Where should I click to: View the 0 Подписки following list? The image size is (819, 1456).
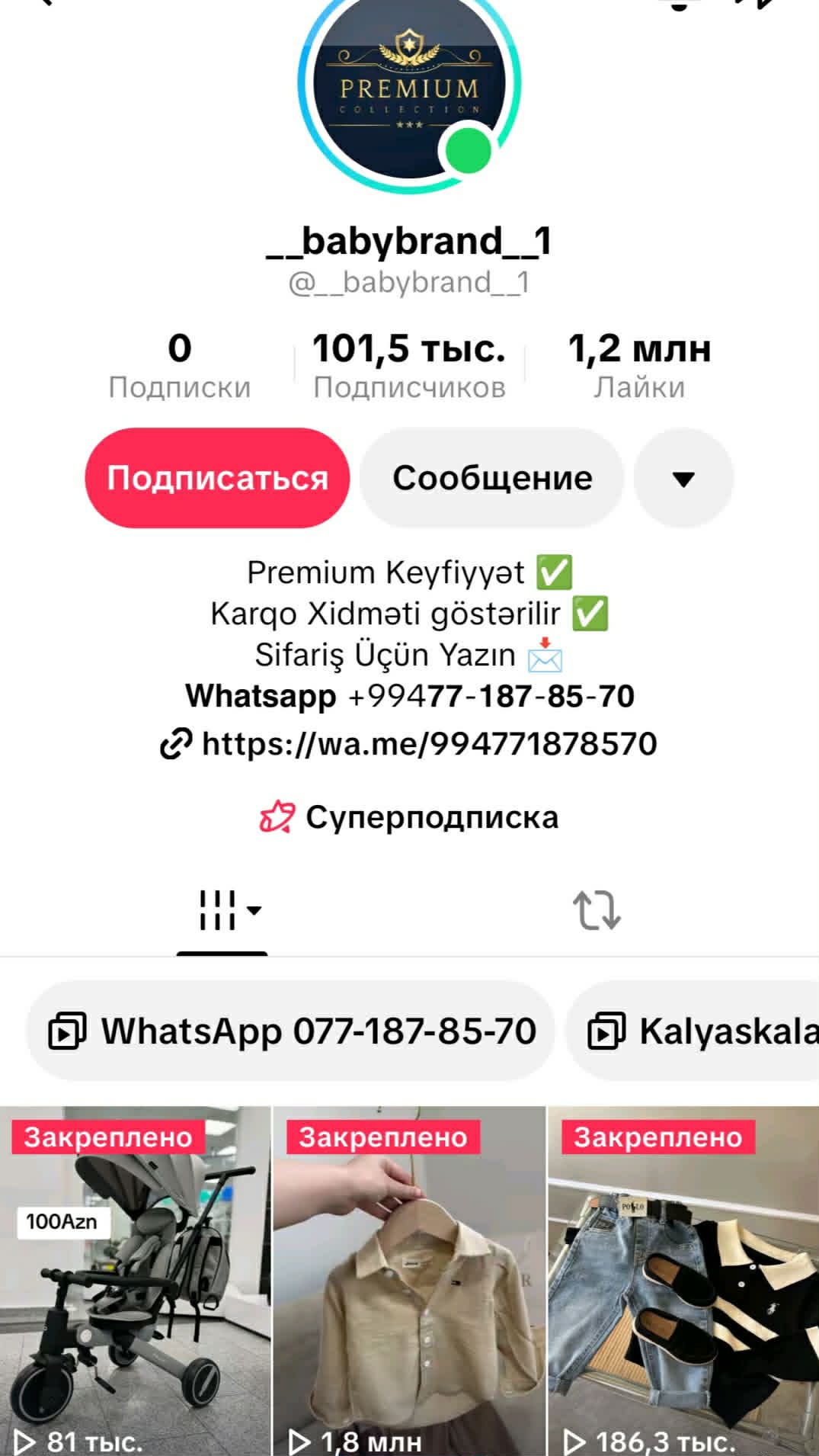180,366
